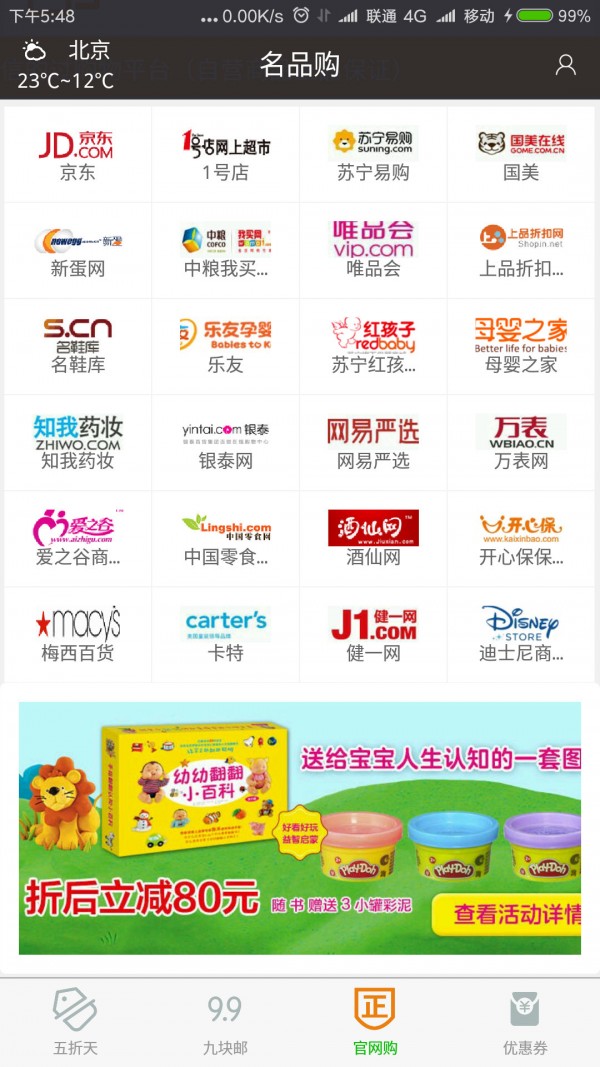This screenshot has height=1067, width=600.
Task: Open the 京东 store tile
Action: pos(78,154)
